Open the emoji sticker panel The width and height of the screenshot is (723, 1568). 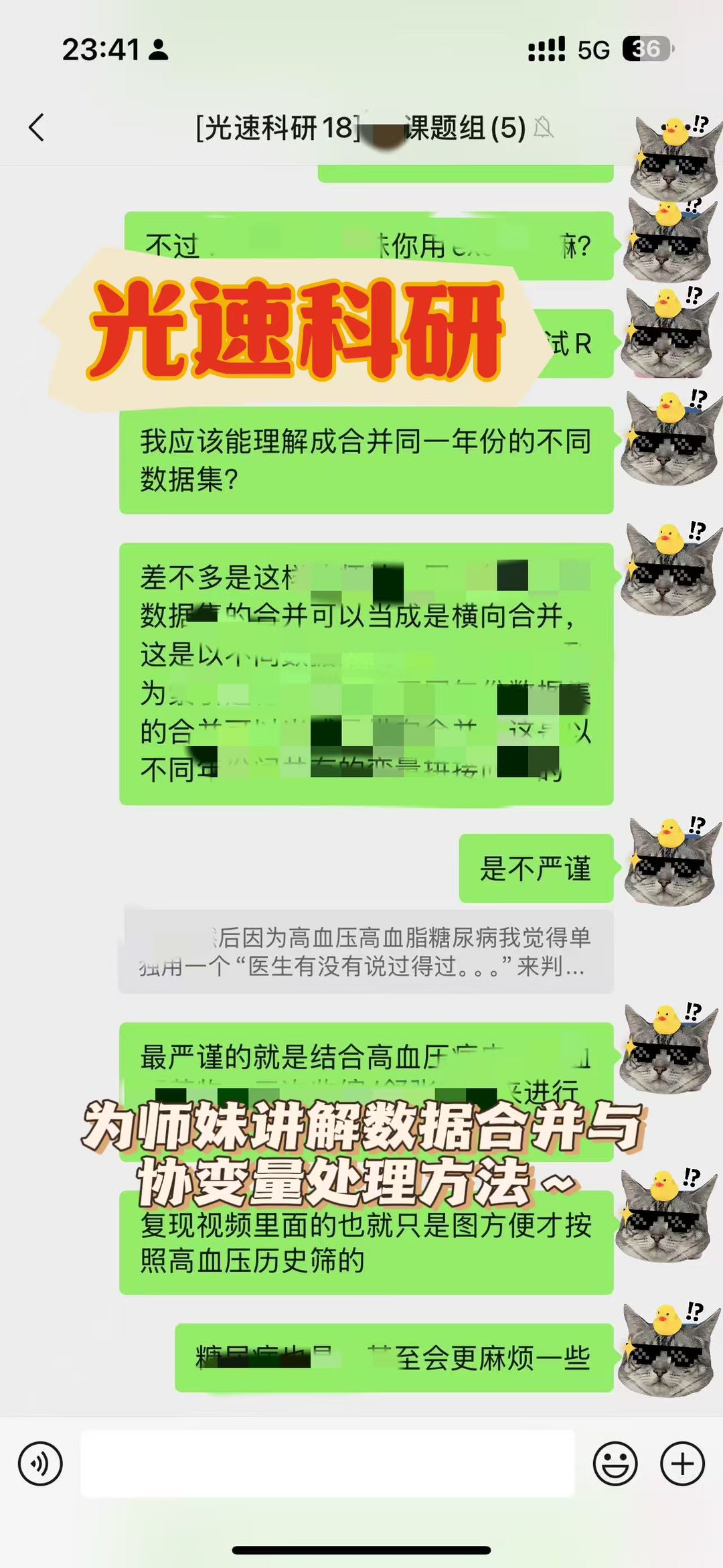[615, 1464]
